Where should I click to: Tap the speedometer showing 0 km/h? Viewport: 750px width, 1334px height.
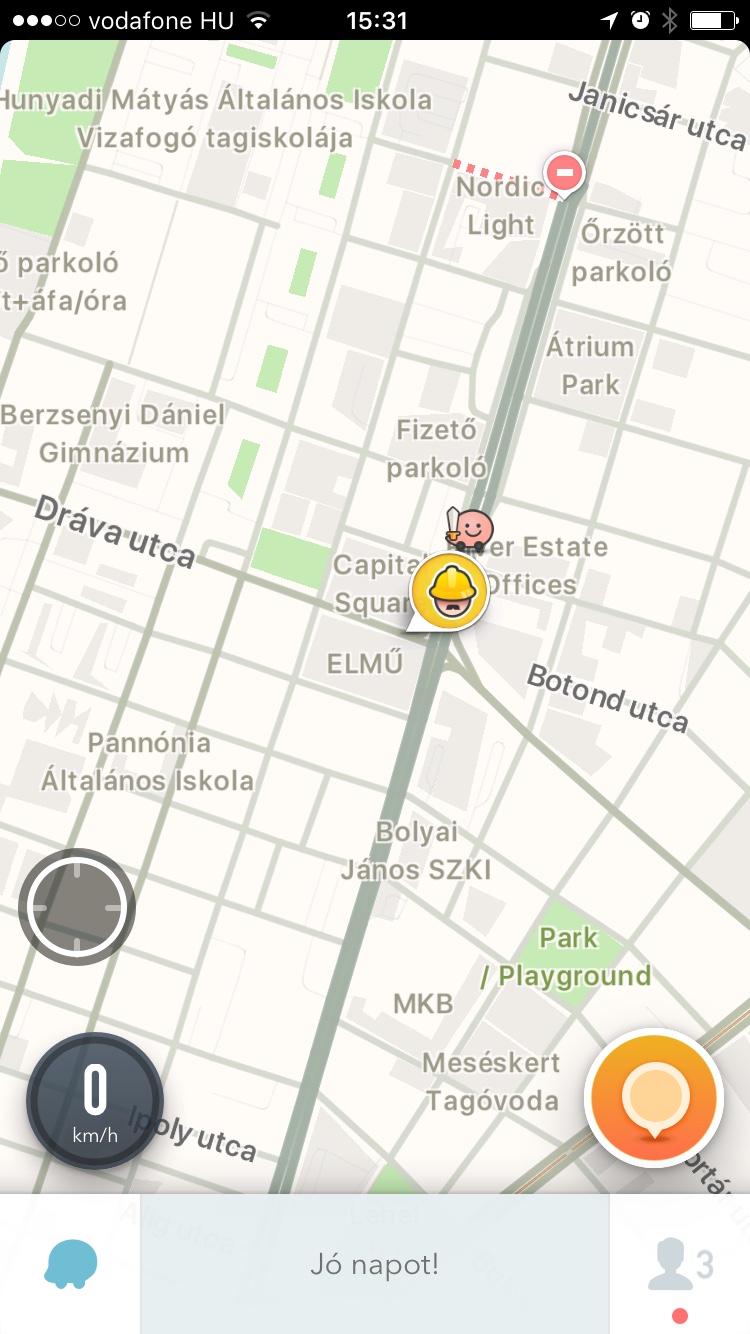pyautogui.click(x=95, y=1101)
